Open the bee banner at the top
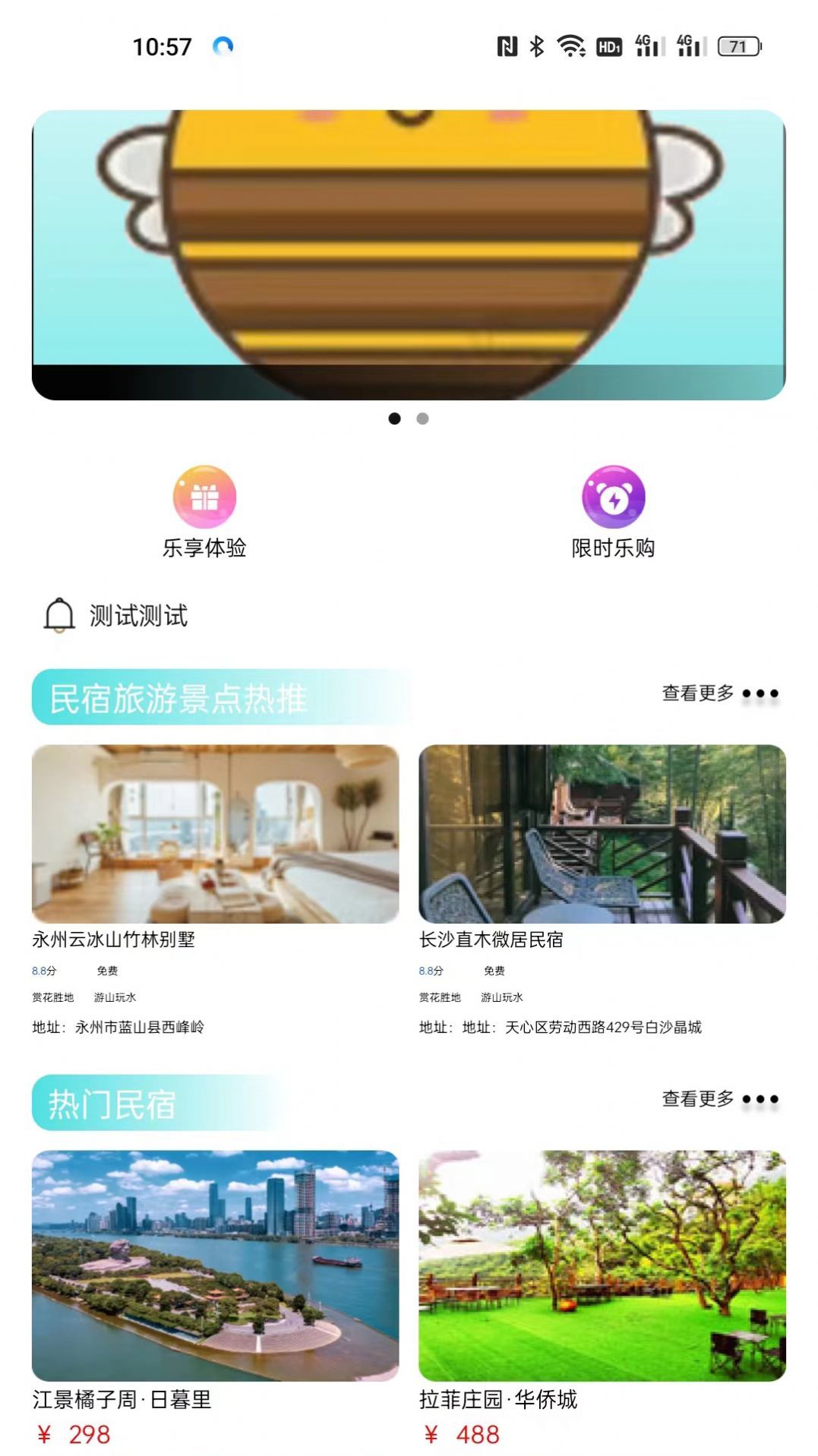The height and width of the screenshot is (1456, 818). tap(409, 254)
